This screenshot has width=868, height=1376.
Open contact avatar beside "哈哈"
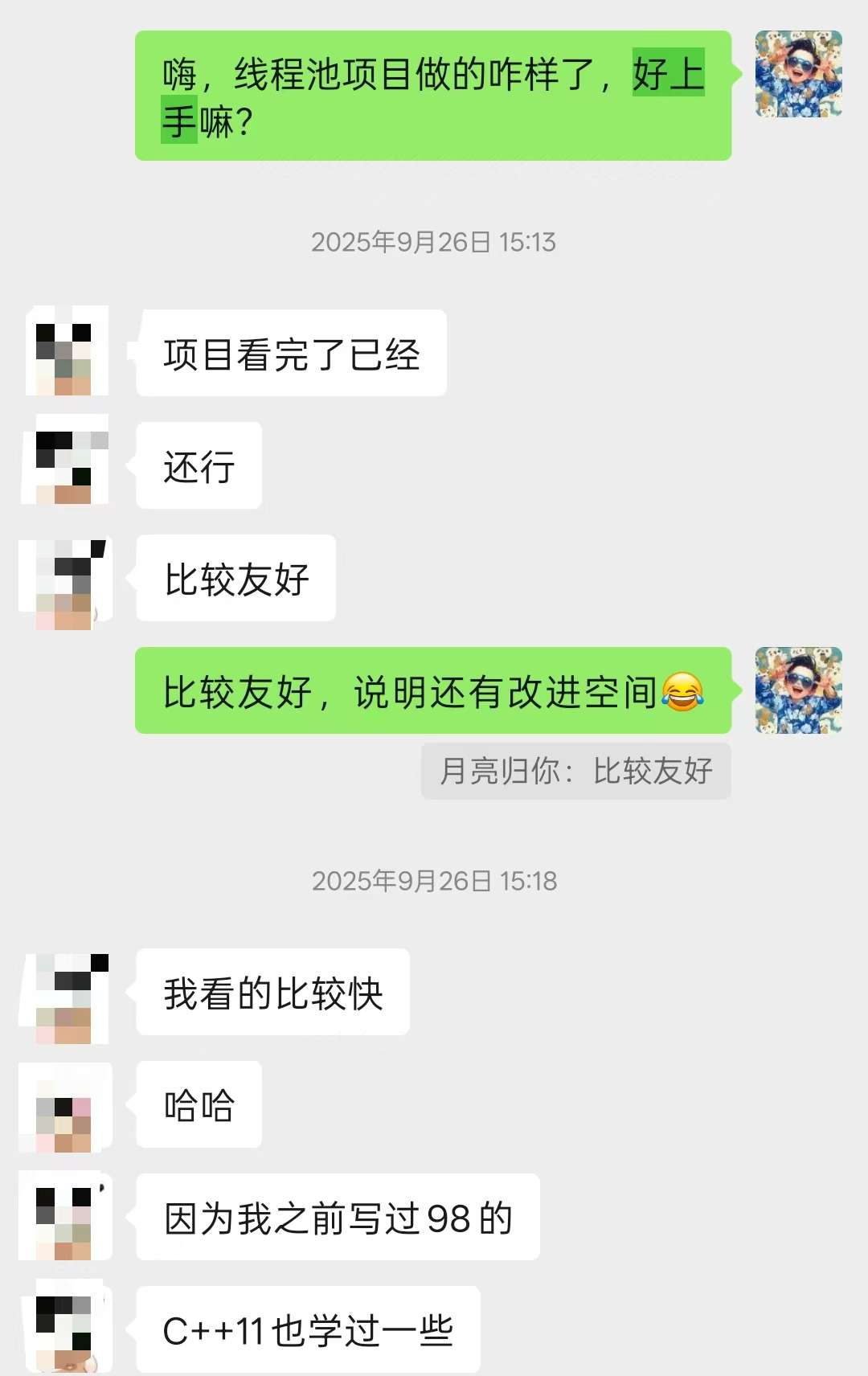pyautogui.click(x=67, y=1108)
